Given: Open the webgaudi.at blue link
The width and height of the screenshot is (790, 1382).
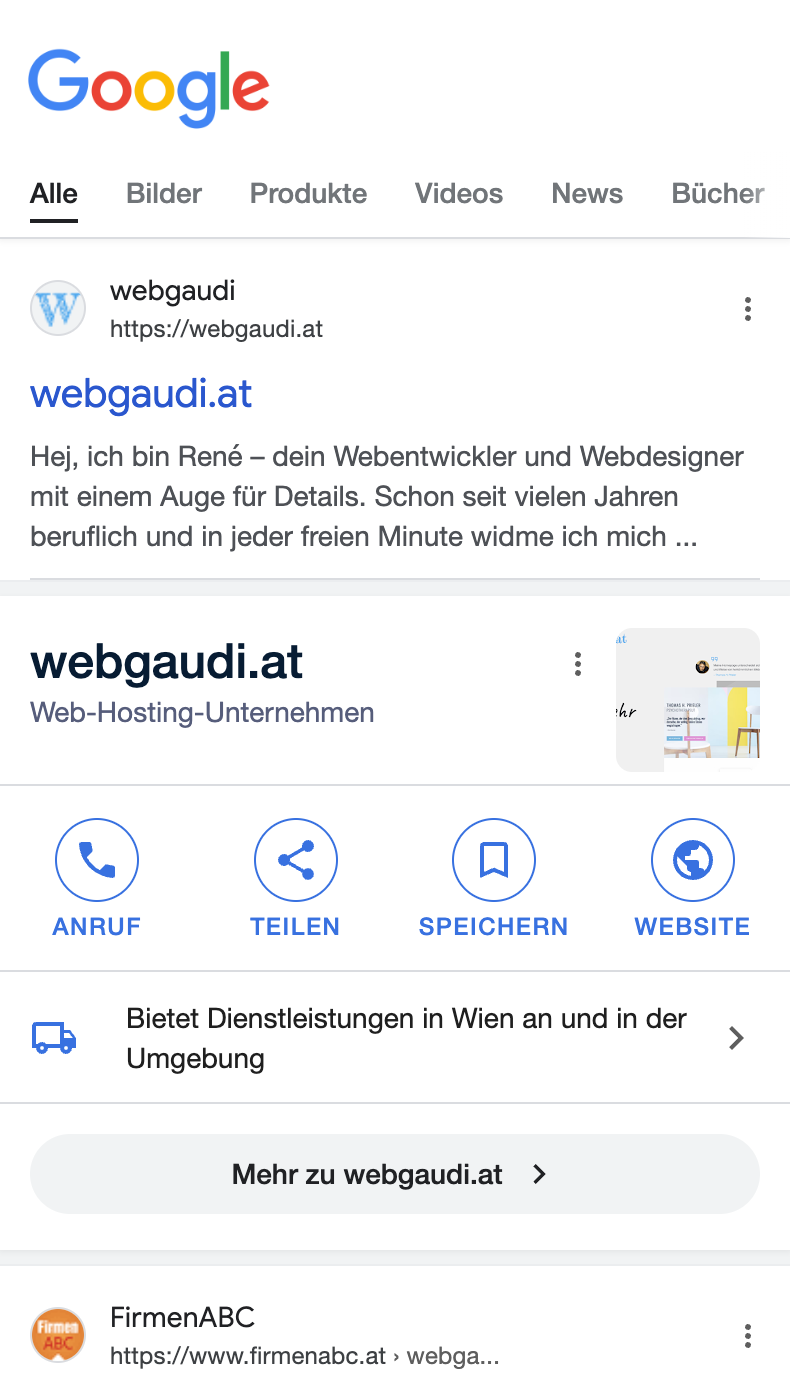Looking at the screenshot, I should coord(140,393).
